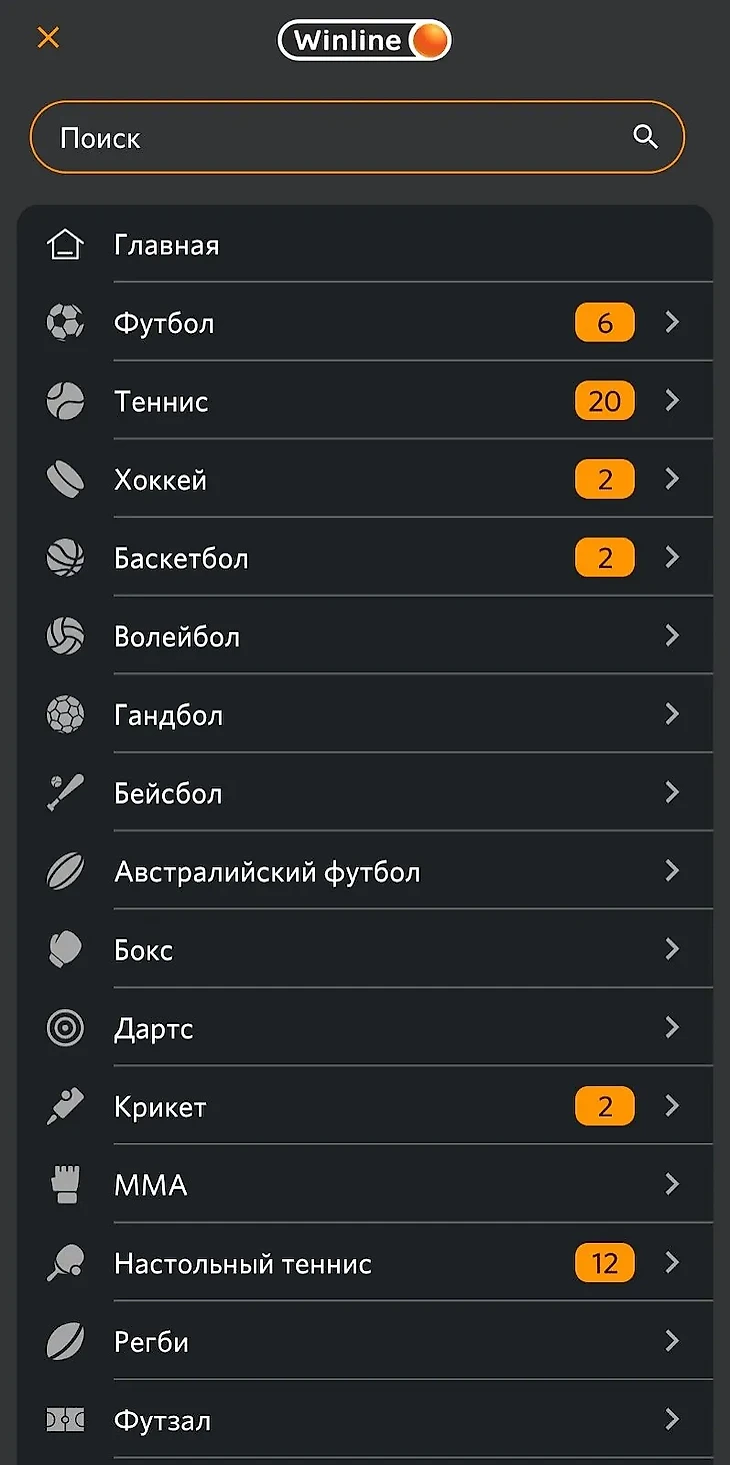Select the Регби category

click(152, 1342)
